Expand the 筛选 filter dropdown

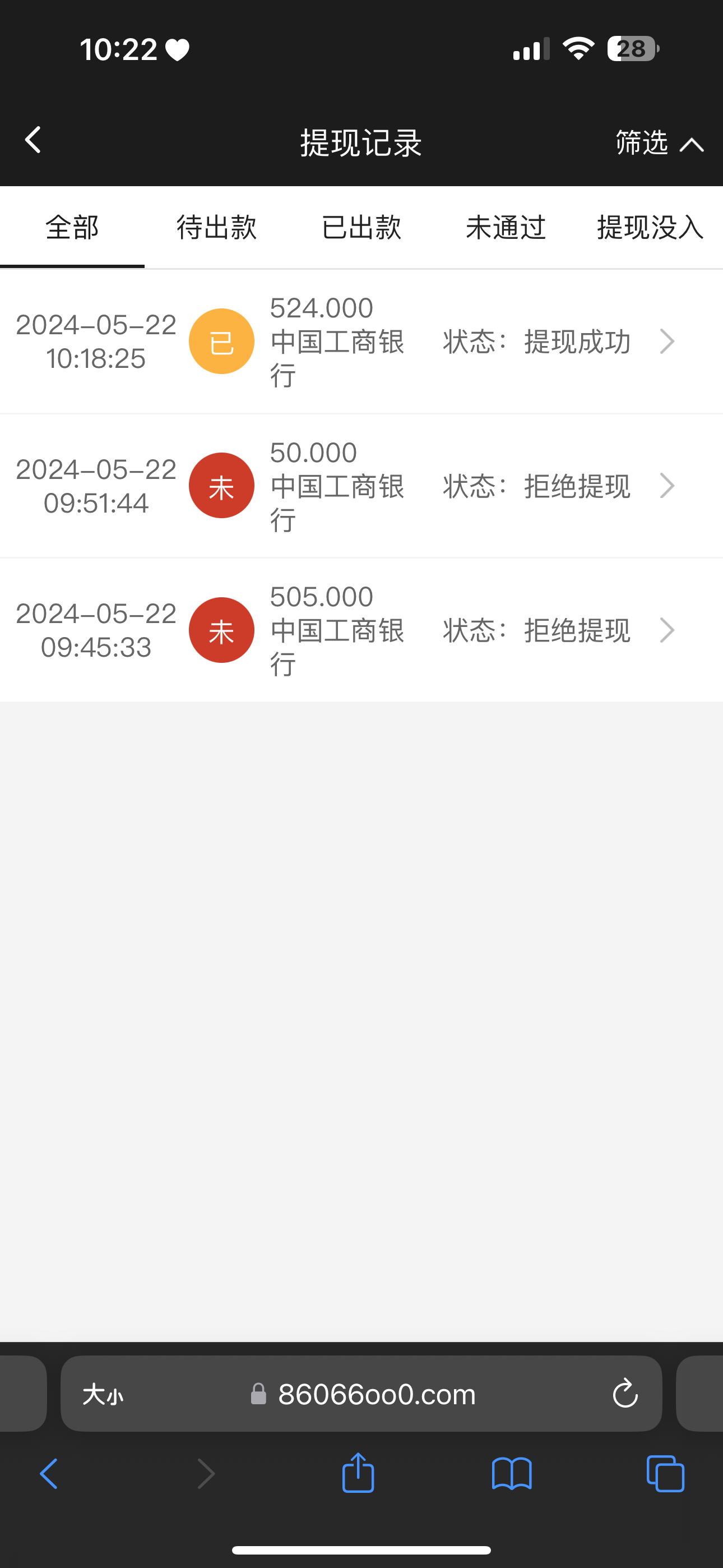pyautogui.click(x=659, y=143)
